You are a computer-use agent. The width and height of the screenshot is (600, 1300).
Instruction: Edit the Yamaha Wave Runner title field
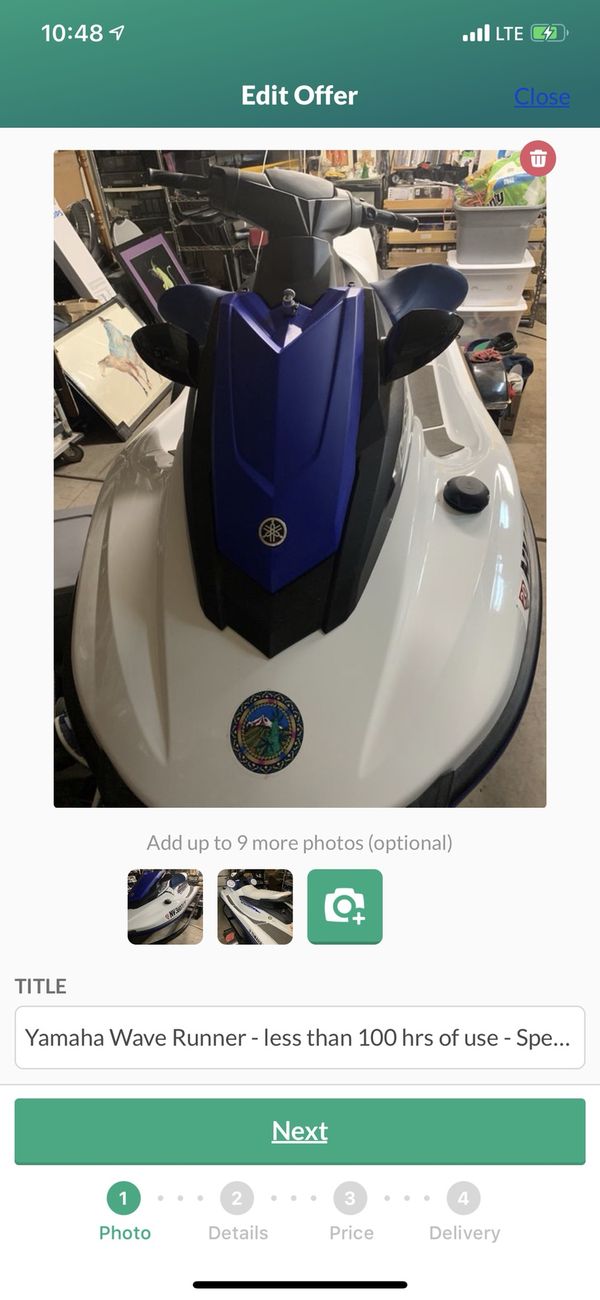point(300,1037)
